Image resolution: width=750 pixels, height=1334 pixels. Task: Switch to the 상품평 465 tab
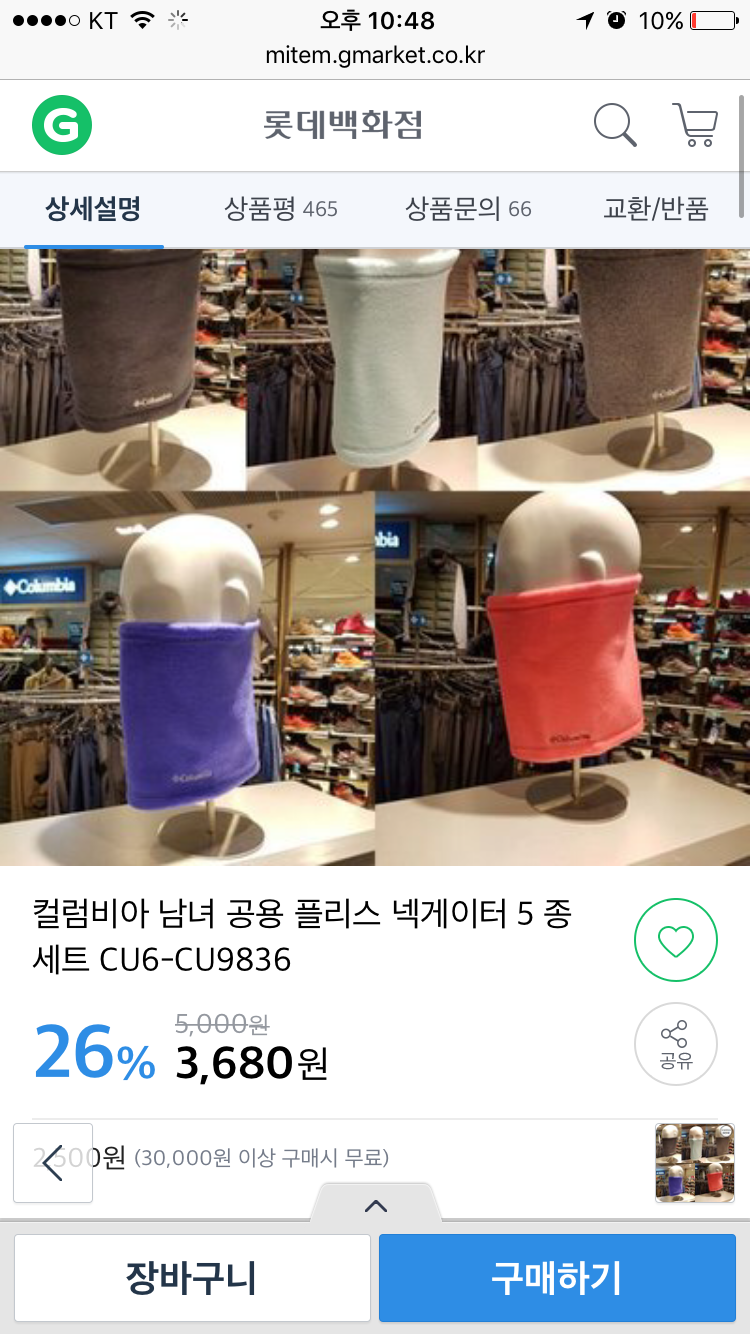(281, 209)
